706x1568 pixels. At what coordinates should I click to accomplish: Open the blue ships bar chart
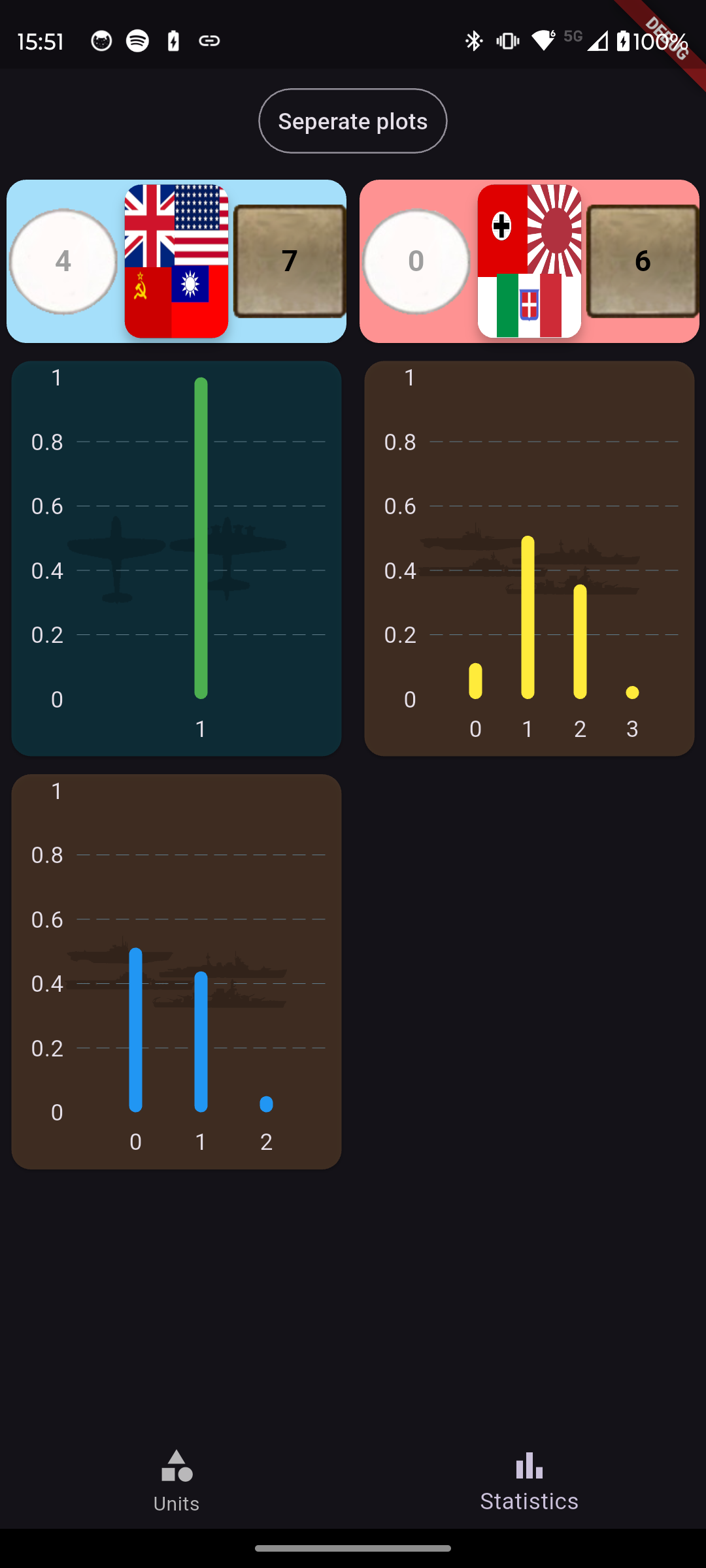pos(176,972)
